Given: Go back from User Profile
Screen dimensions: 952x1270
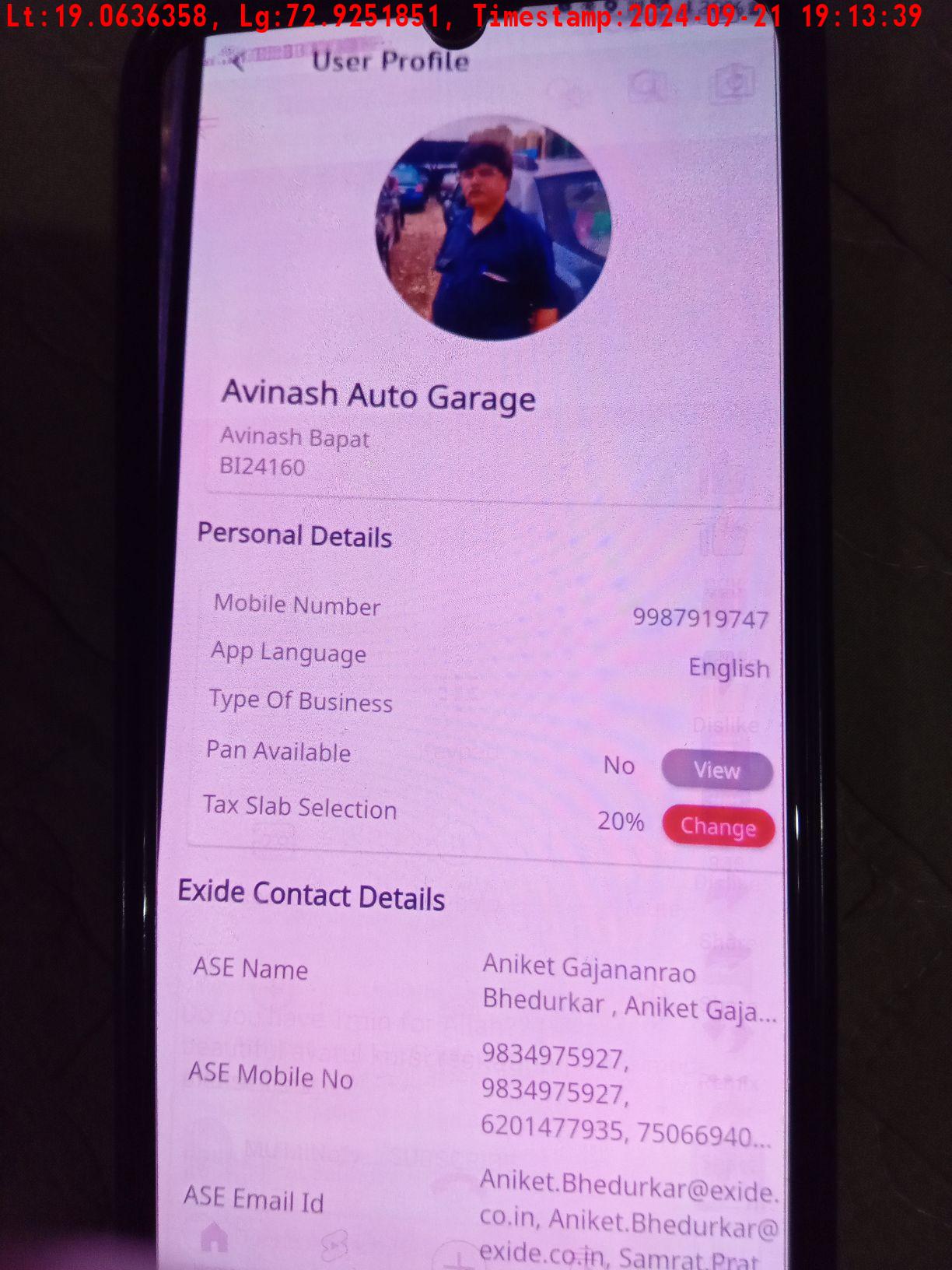Looking at the screenshot, I should (x=237, y=59).
